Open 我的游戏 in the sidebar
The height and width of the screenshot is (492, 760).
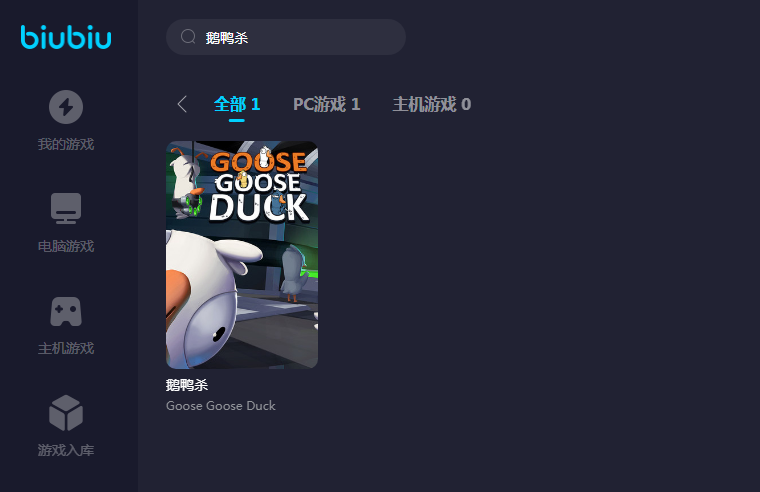coord(66,120)
